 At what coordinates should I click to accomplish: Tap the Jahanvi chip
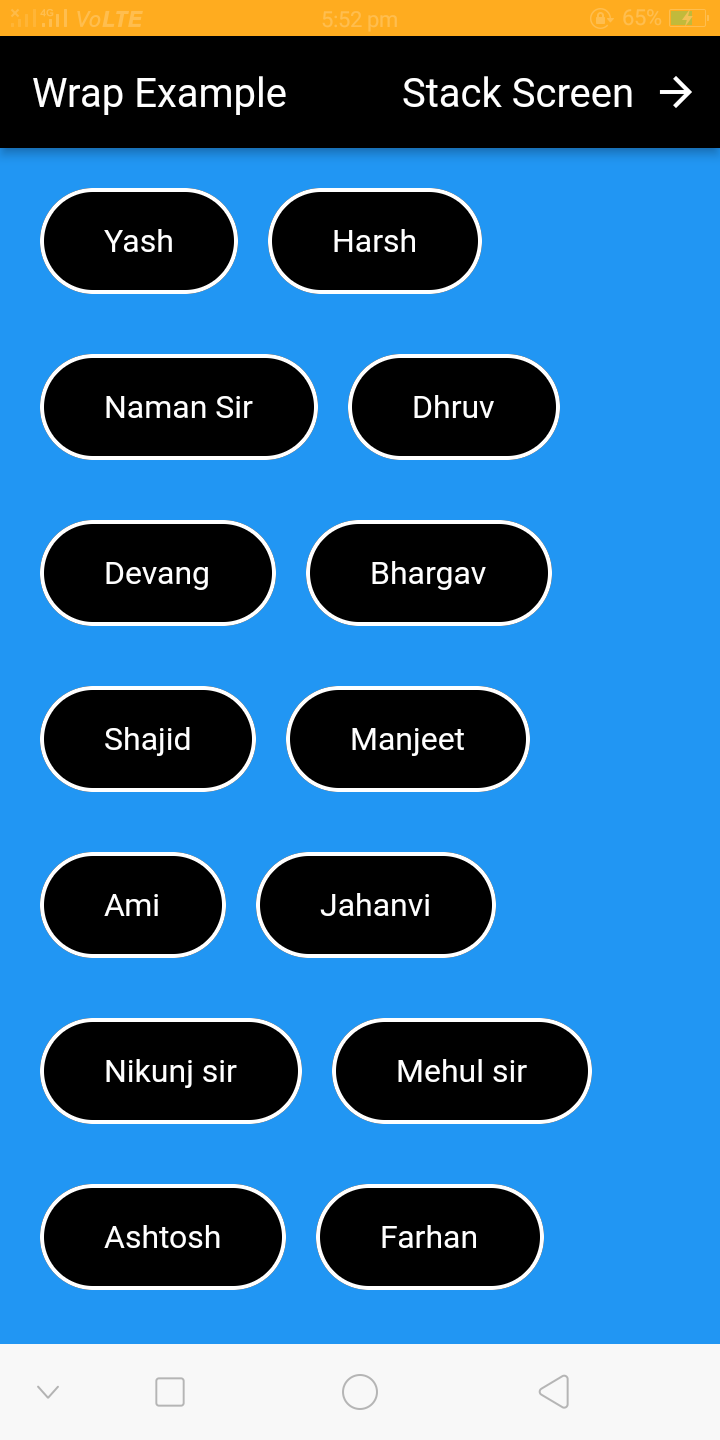click(x=376, y=905)
